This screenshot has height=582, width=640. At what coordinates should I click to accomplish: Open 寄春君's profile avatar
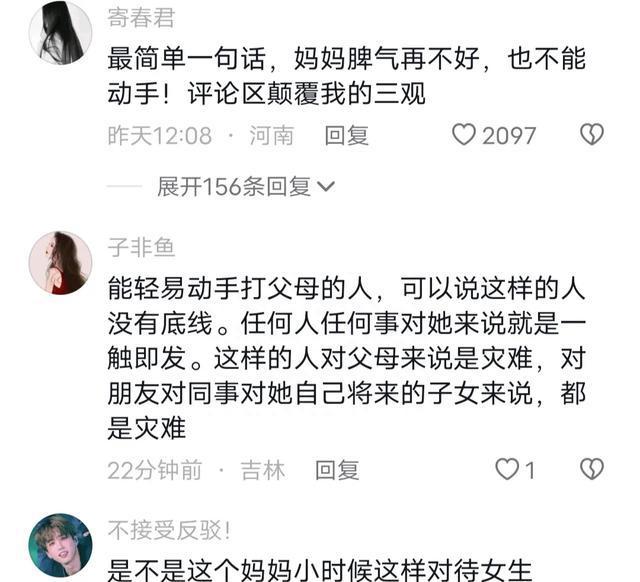(60, 32)
